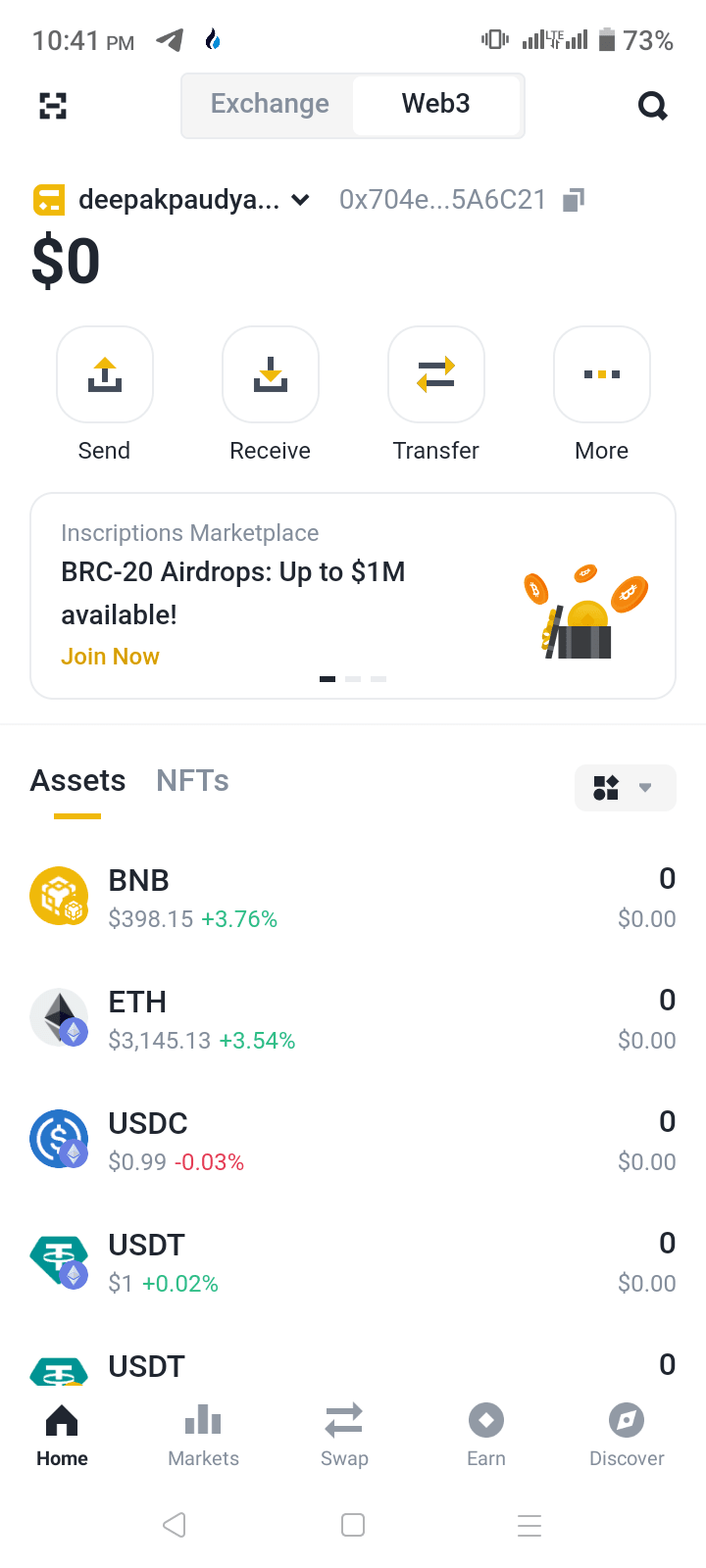Switch to the NFTs tab
706x1568 pixels.
(192, 781)
